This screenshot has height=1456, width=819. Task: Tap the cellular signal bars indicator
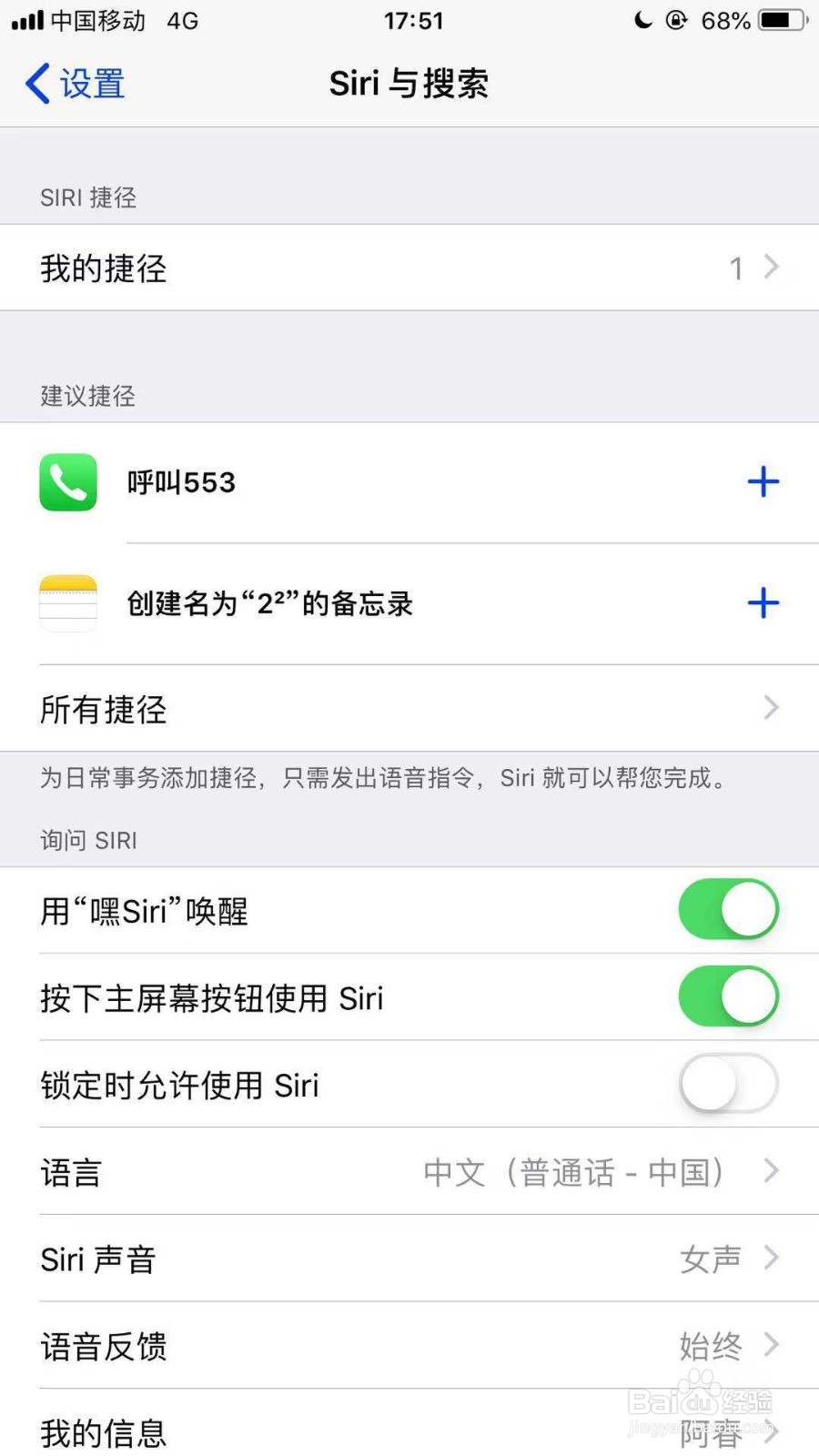(x=25, y=20)
